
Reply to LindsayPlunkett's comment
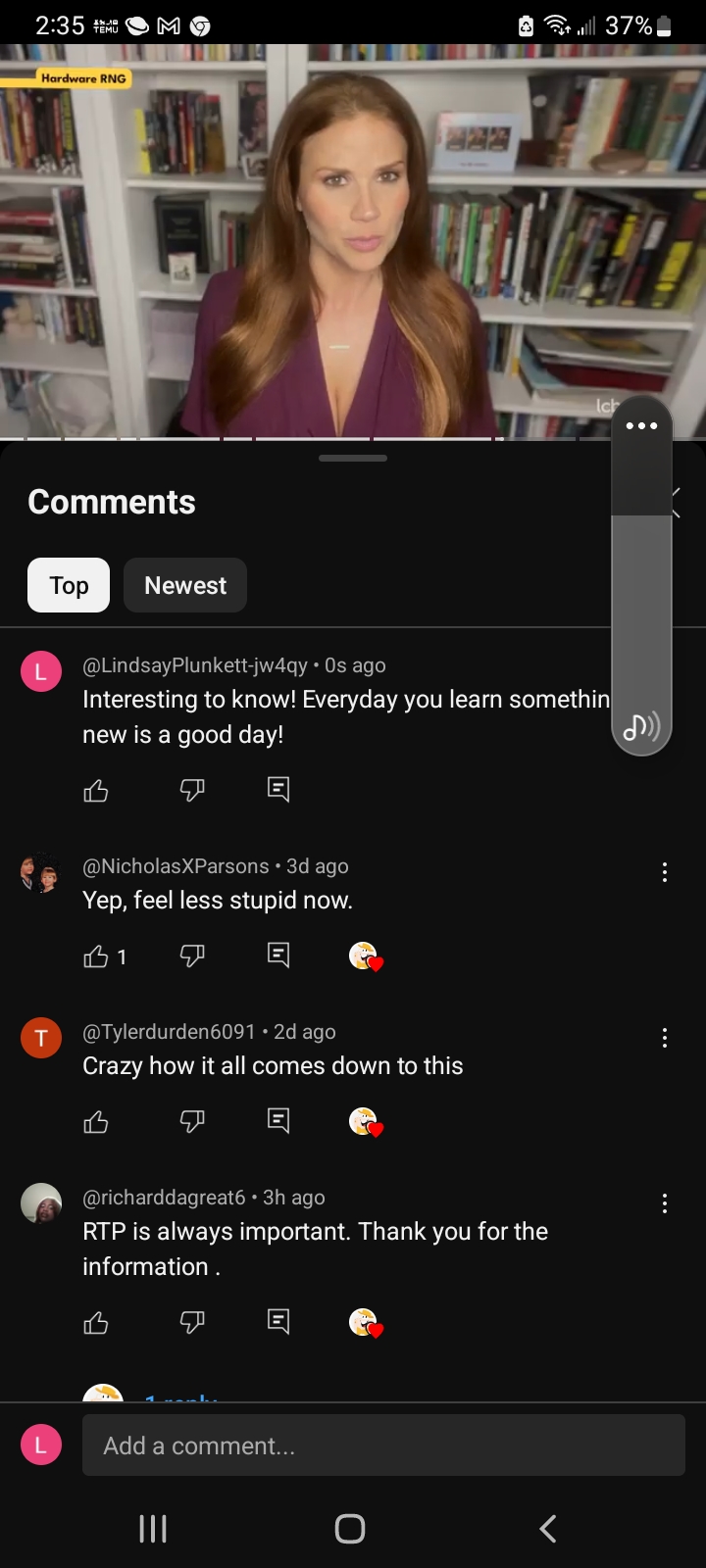click(278, 790)
